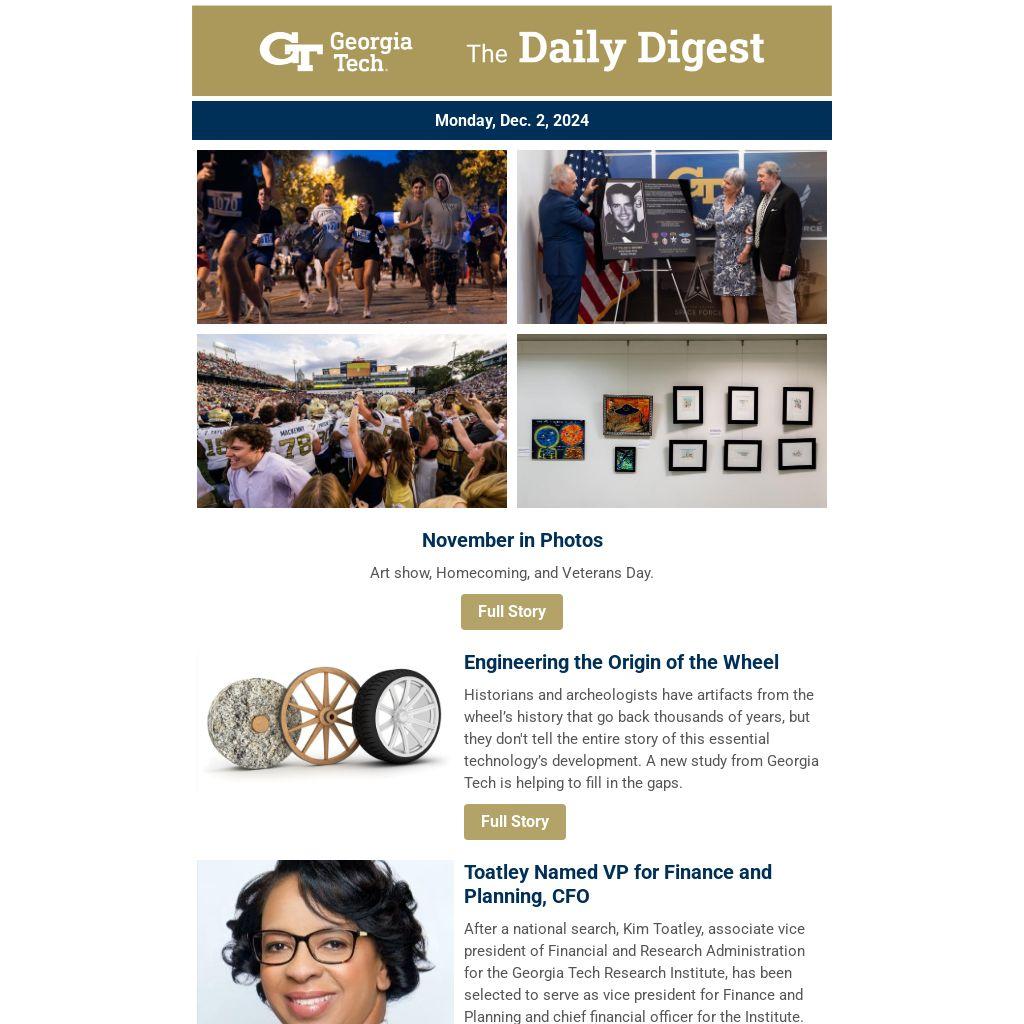This screenshot has height=1024, width=1024.
Task: Open Full Story for Origin of the Wheel
Action: coord(514,822)
